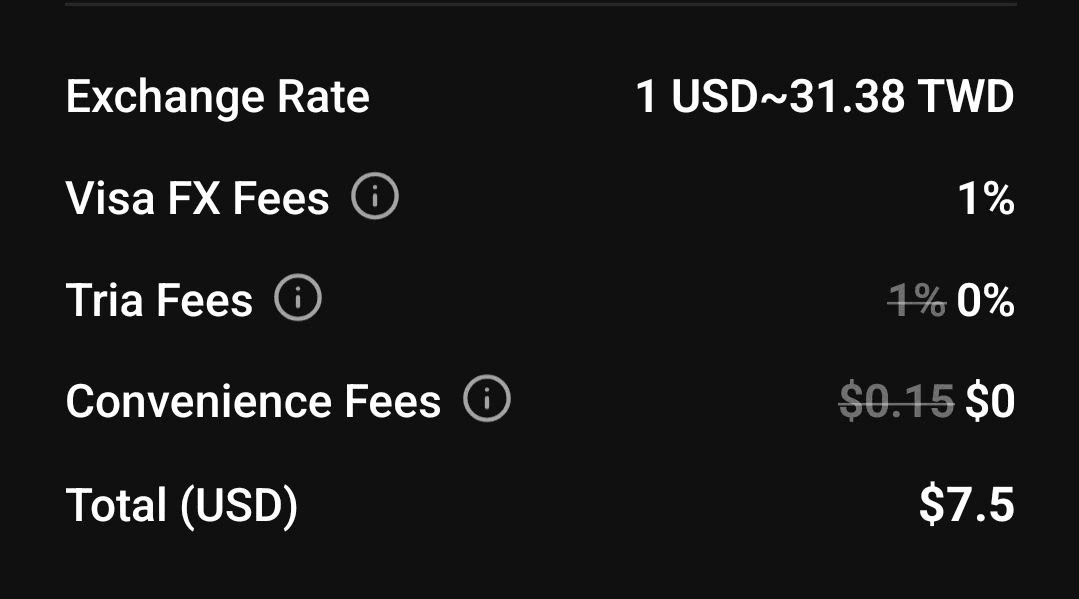Tap the info icon beside Tria Fees
Viewport: 1079px width, 599px height.
298,299
